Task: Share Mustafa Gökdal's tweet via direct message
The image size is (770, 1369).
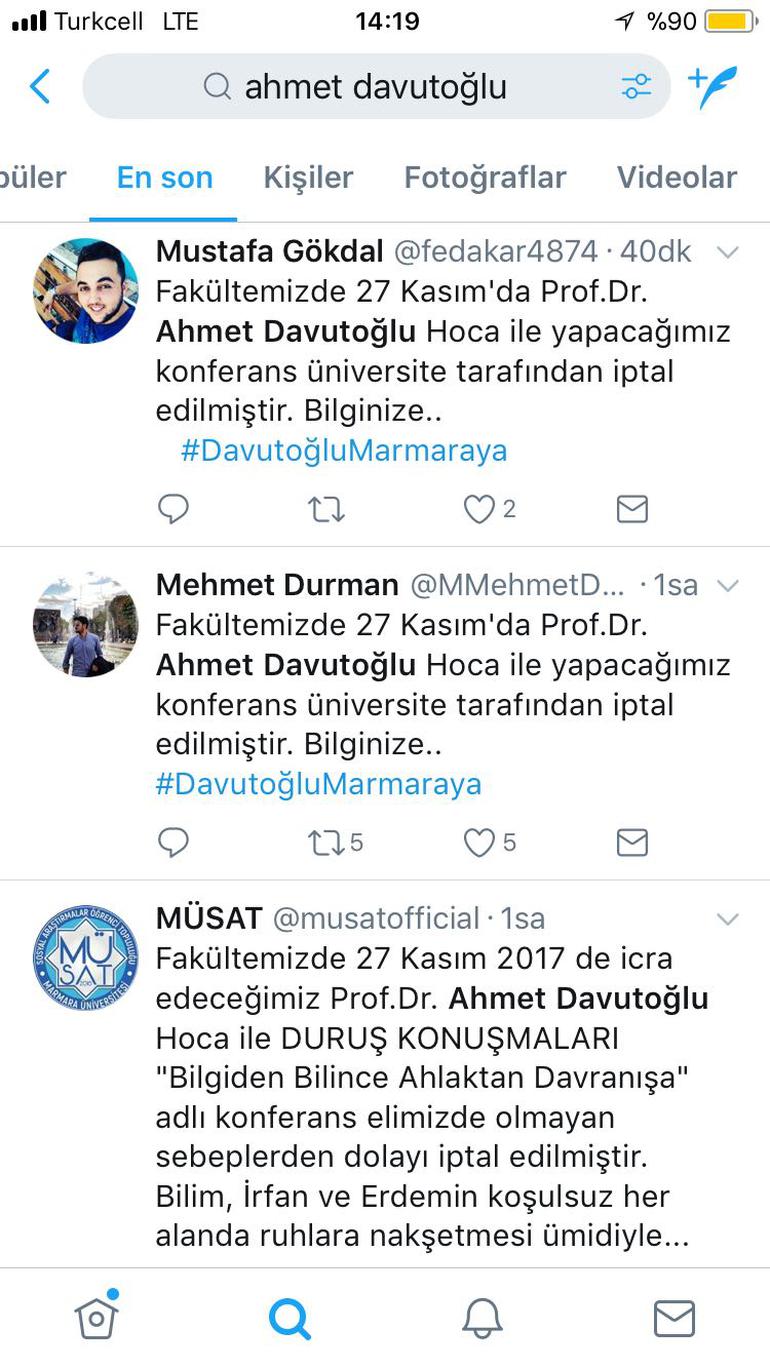Action: click(631, 509)
